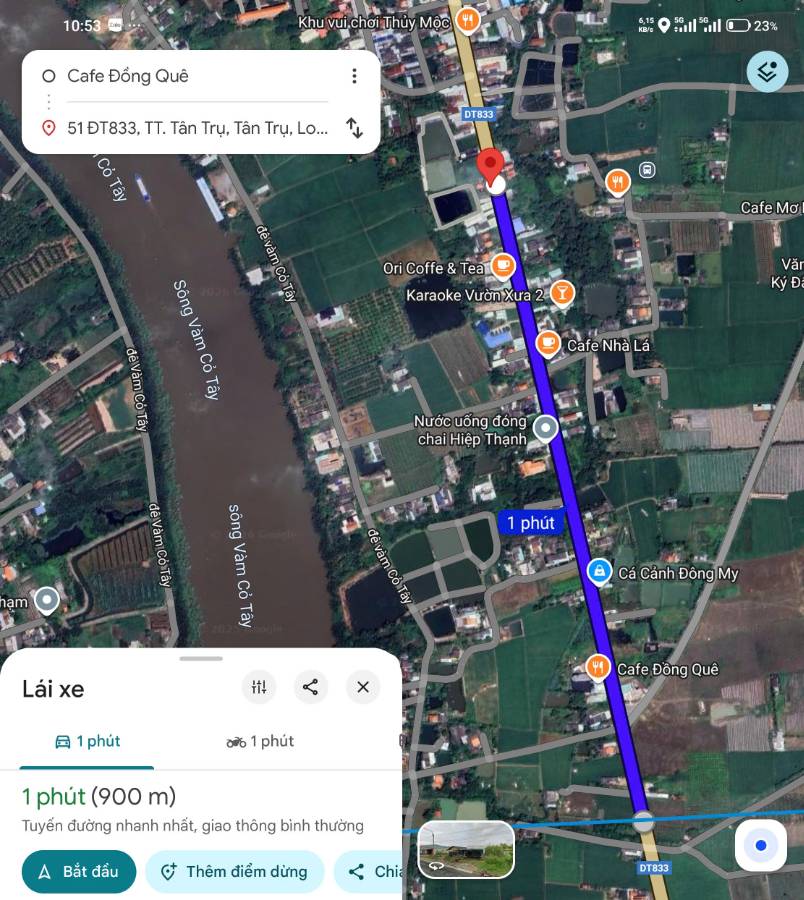Viewport: 804px width, 900px height.
Task: Select Ori Coffe & Tea map marker
Action: click(502, 266)
